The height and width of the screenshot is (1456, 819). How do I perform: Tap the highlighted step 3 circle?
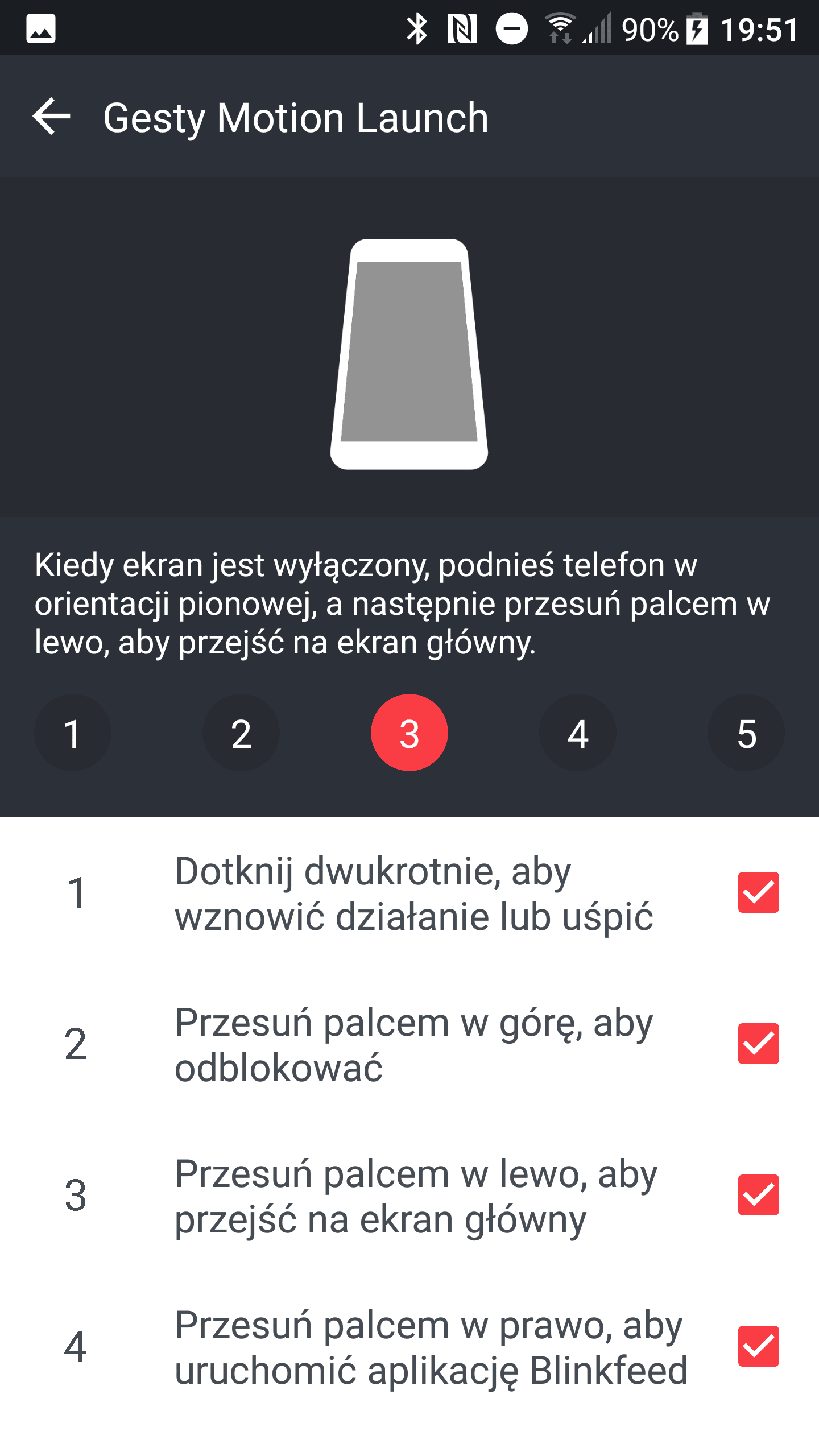(x=409, y=733)
